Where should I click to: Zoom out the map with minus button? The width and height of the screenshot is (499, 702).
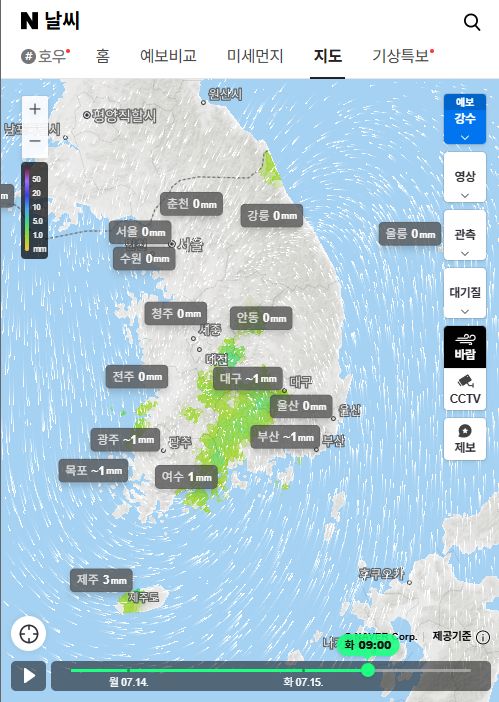pyautogui.click(x=35, y=141)
